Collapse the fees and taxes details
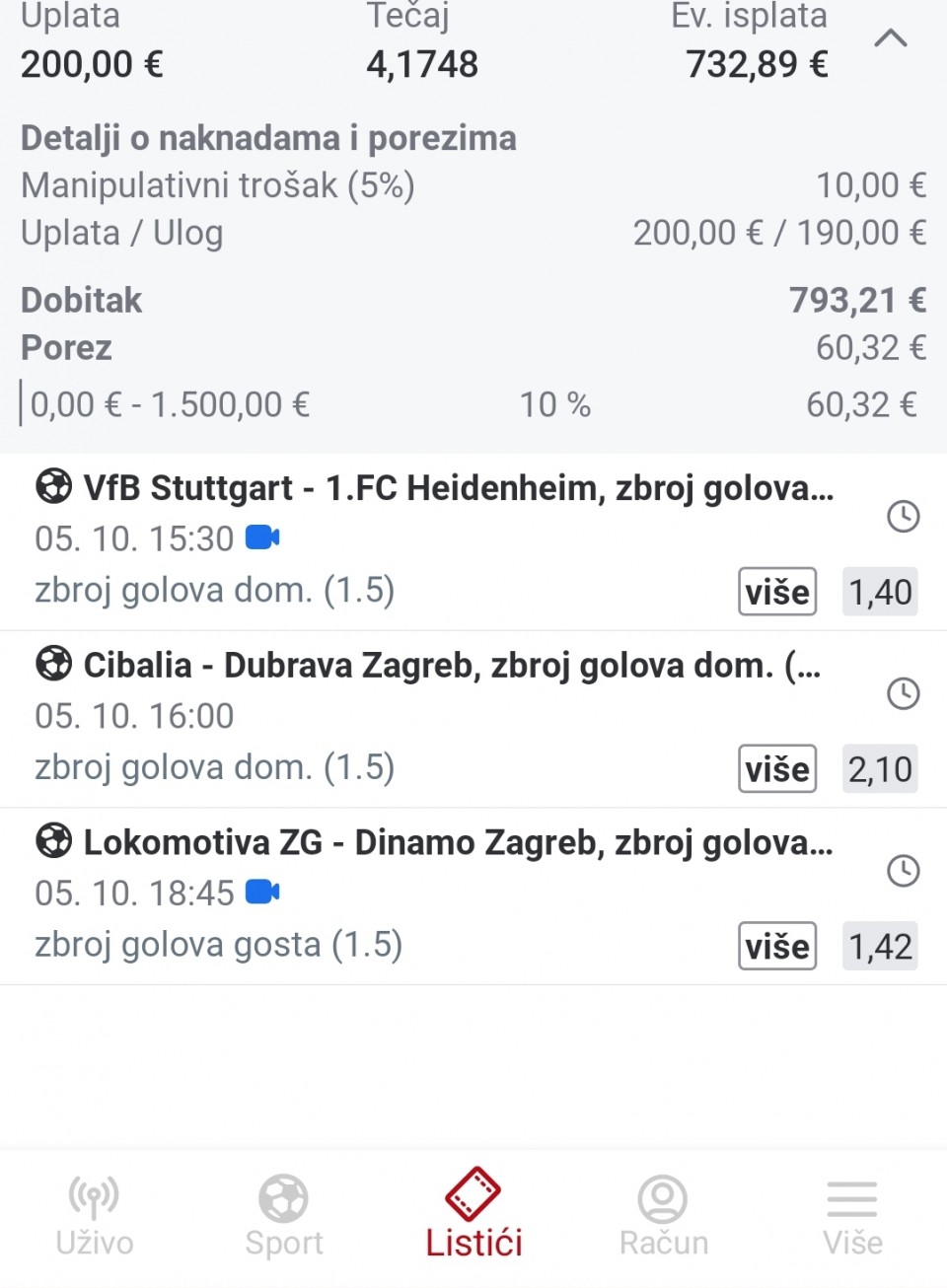This screenshot has height=1288, width=947. point(890,39)
